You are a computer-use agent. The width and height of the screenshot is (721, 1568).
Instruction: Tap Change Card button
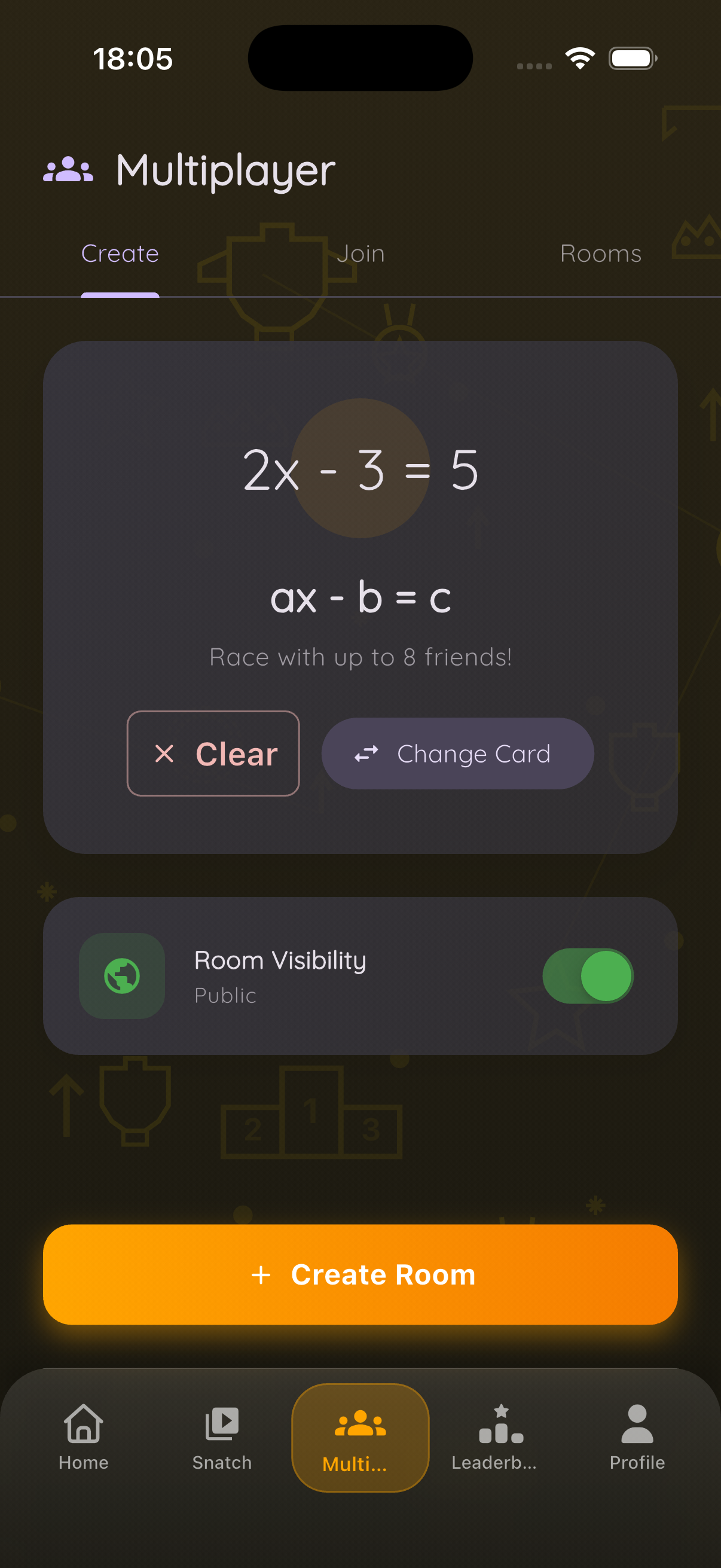point(457,754)
